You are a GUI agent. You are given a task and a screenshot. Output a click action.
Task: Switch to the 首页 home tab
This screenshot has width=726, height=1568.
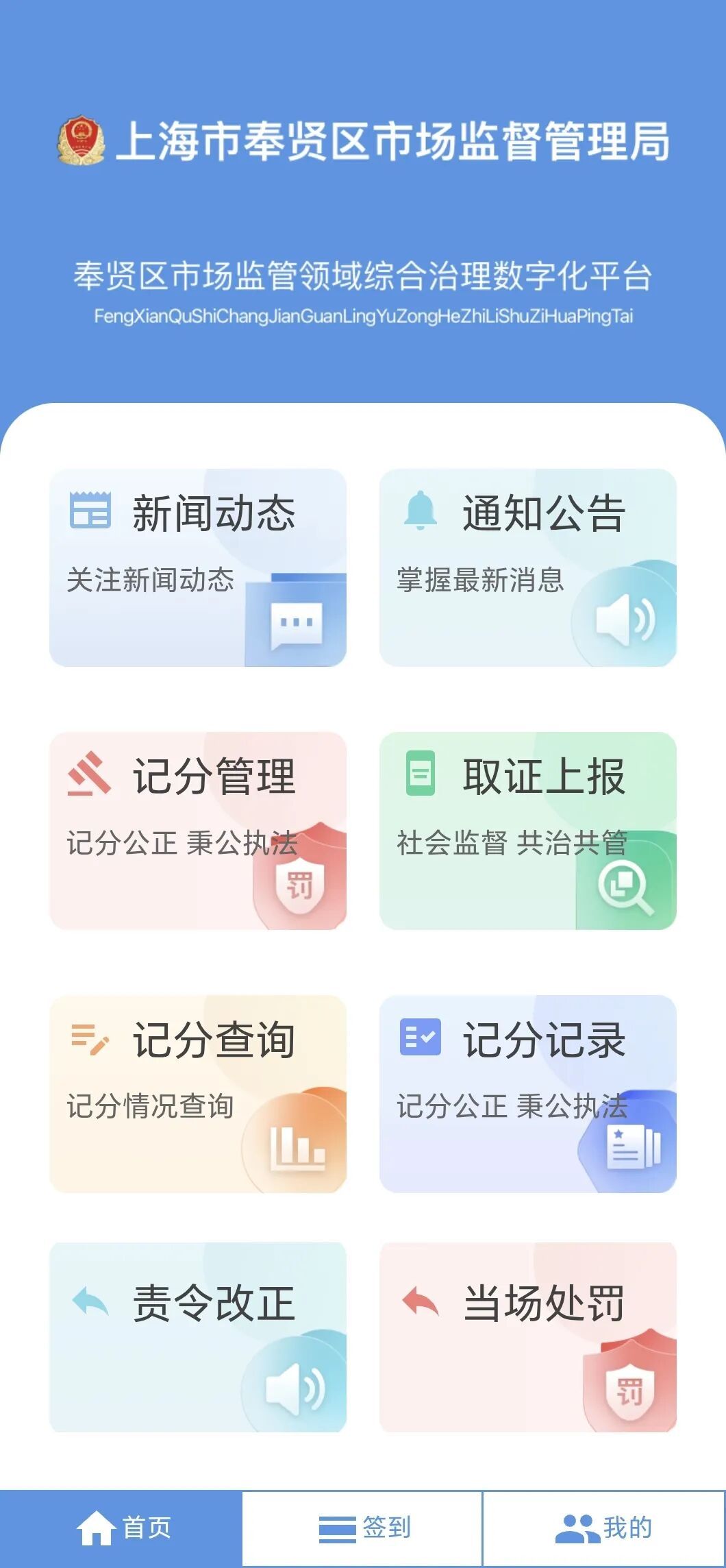pos(122,1528)
